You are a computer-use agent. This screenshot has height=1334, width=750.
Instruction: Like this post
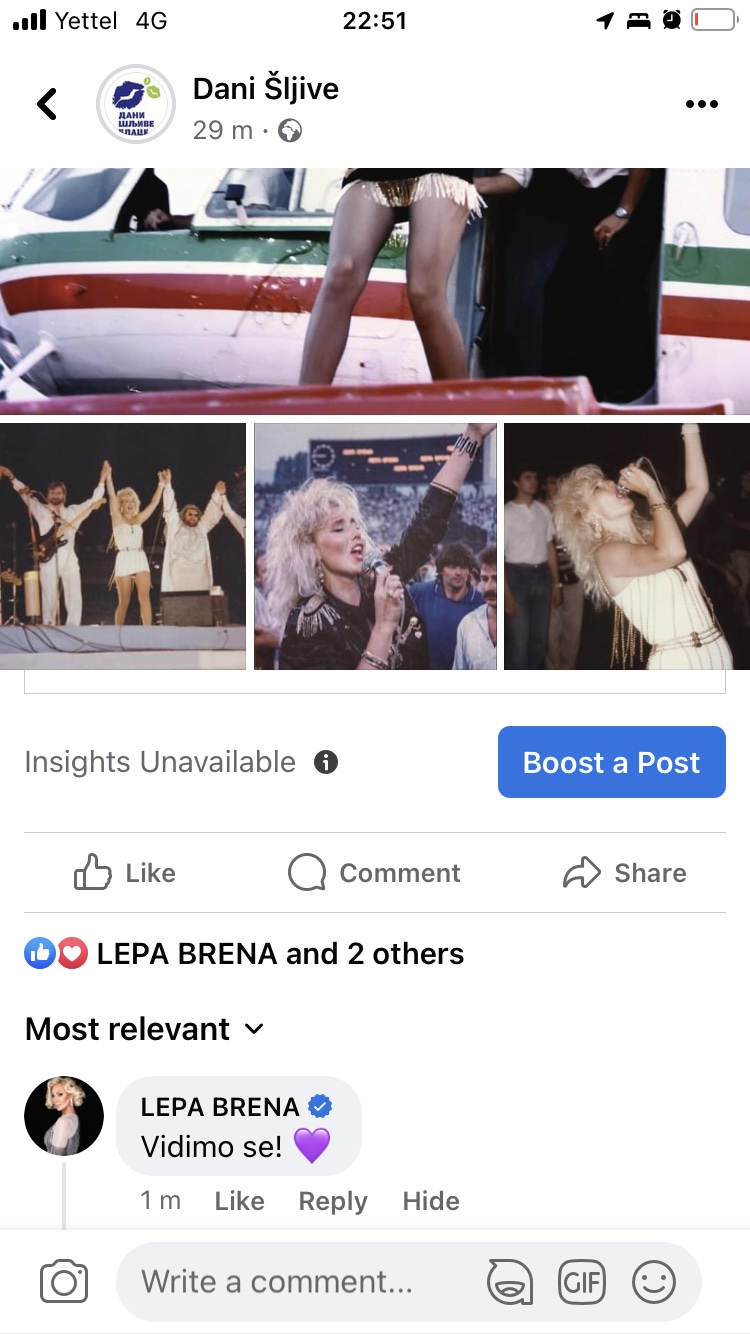point(125,873)
